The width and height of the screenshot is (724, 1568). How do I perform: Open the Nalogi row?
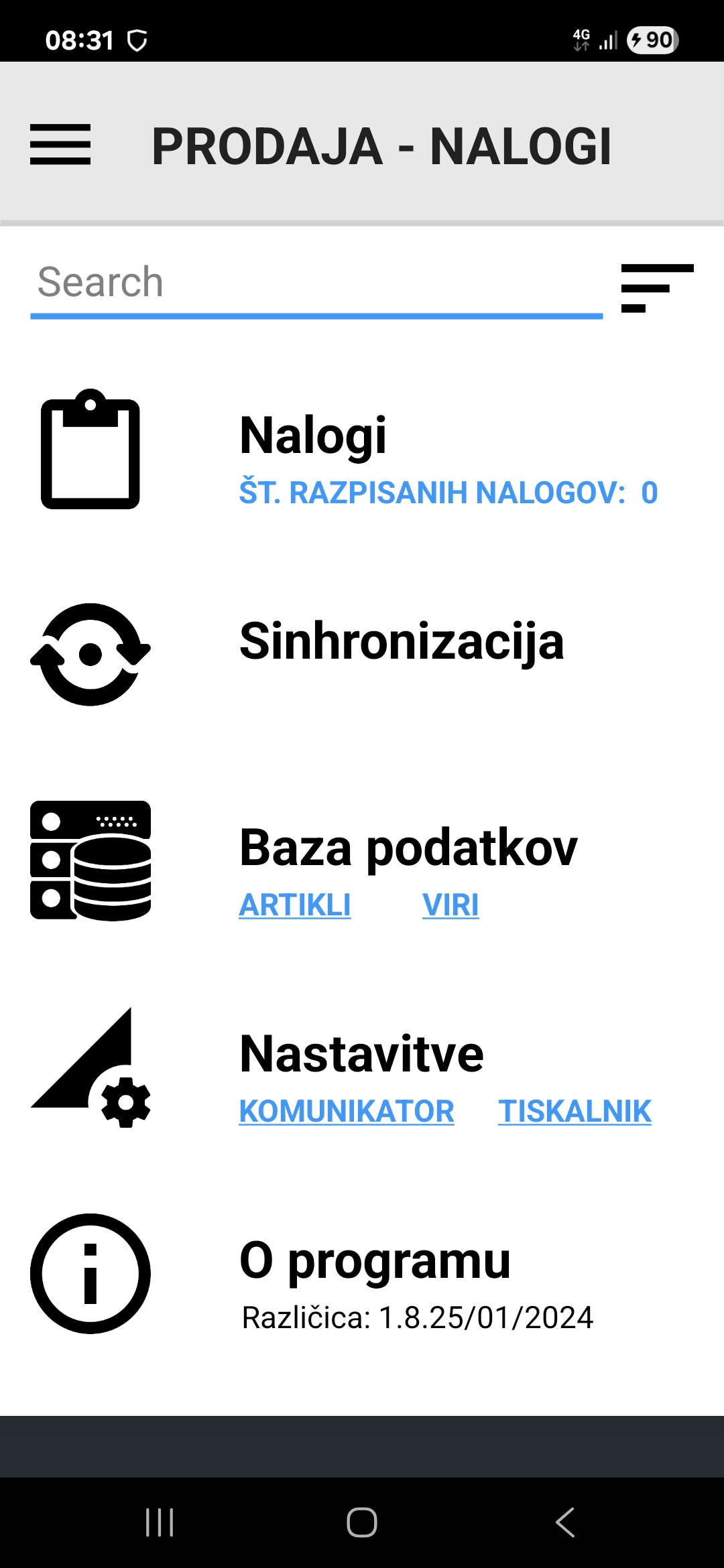coord(313,436)
